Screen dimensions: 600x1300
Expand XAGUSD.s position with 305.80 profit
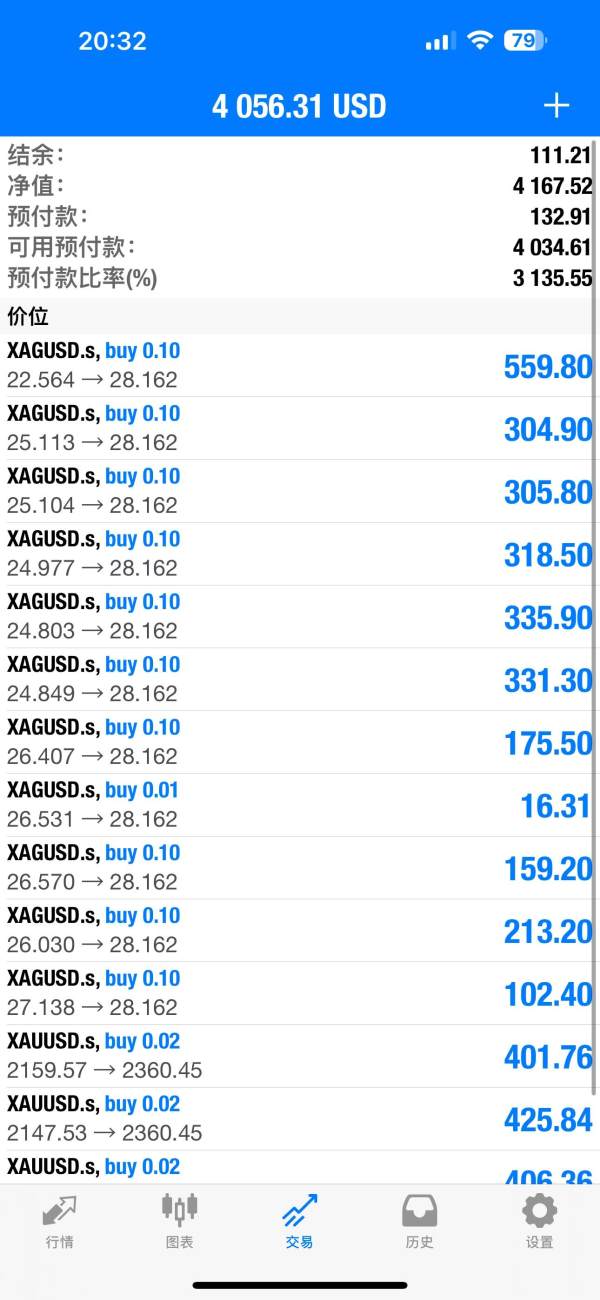point(300,491)
